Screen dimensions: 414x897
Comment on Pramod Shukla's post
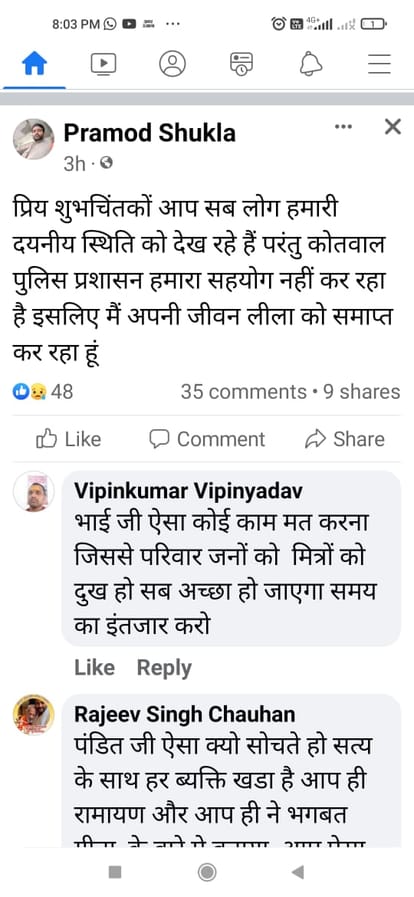tap(207, 439)
